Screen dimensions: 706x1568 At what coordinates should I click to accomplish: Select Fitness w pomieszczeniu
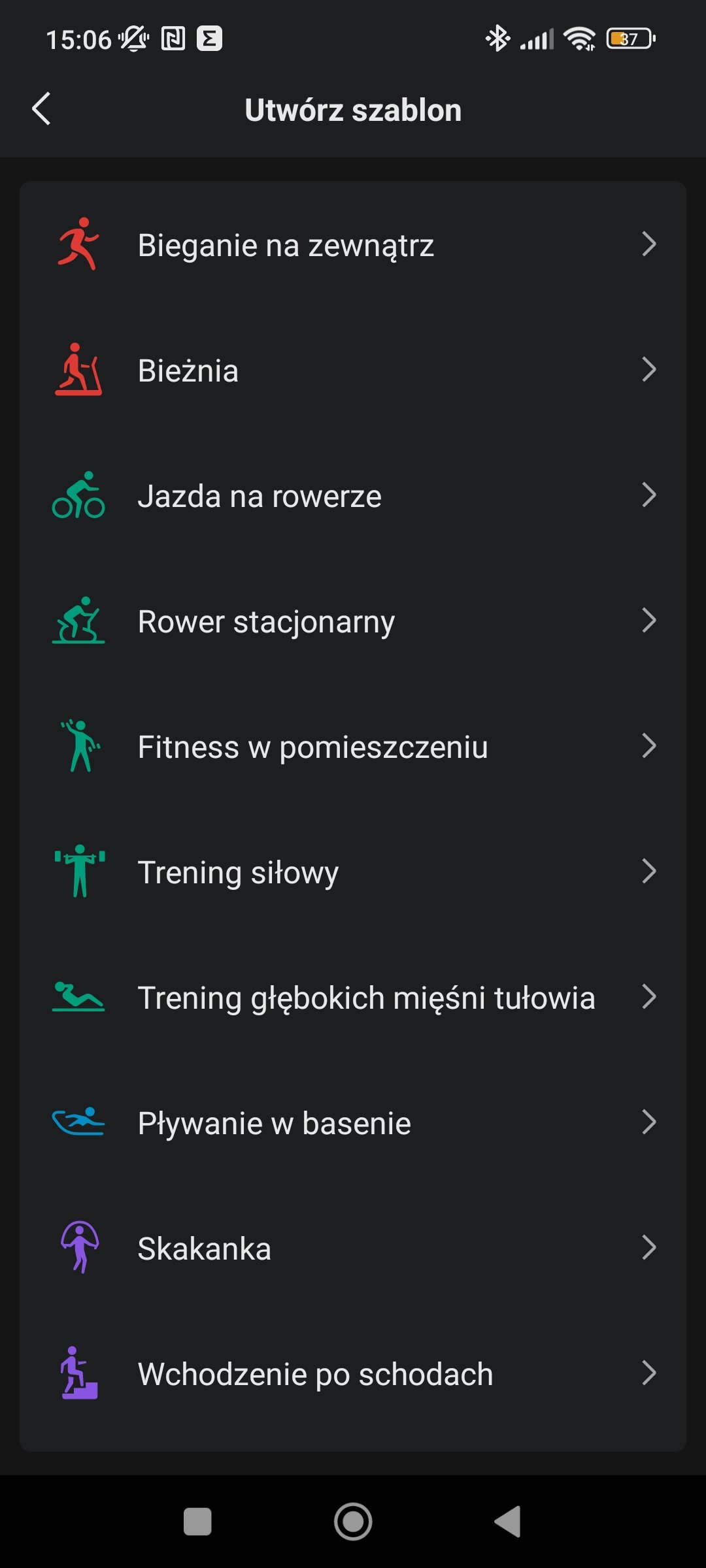[x=353, y=747]
